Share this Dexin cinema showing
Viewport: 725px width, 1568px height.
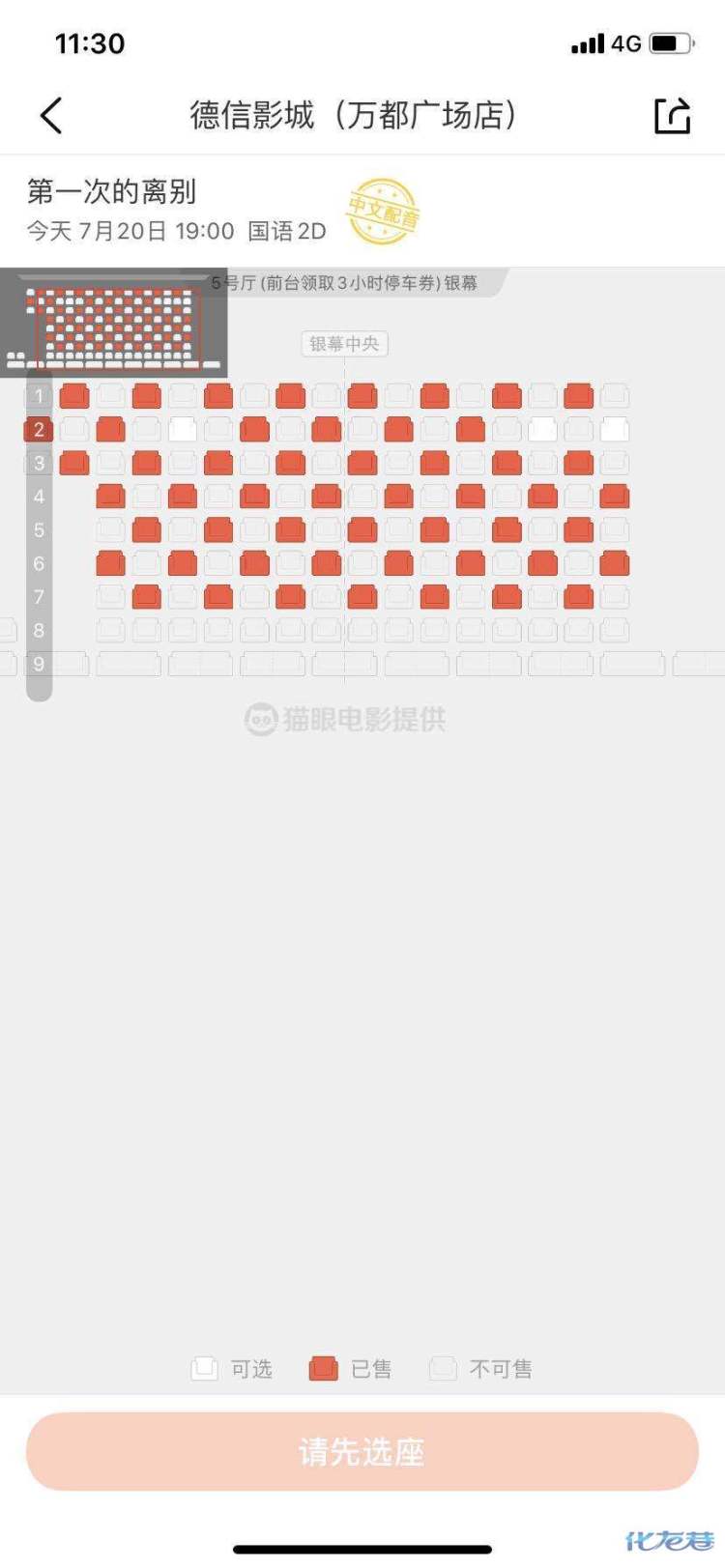(672, 116)
